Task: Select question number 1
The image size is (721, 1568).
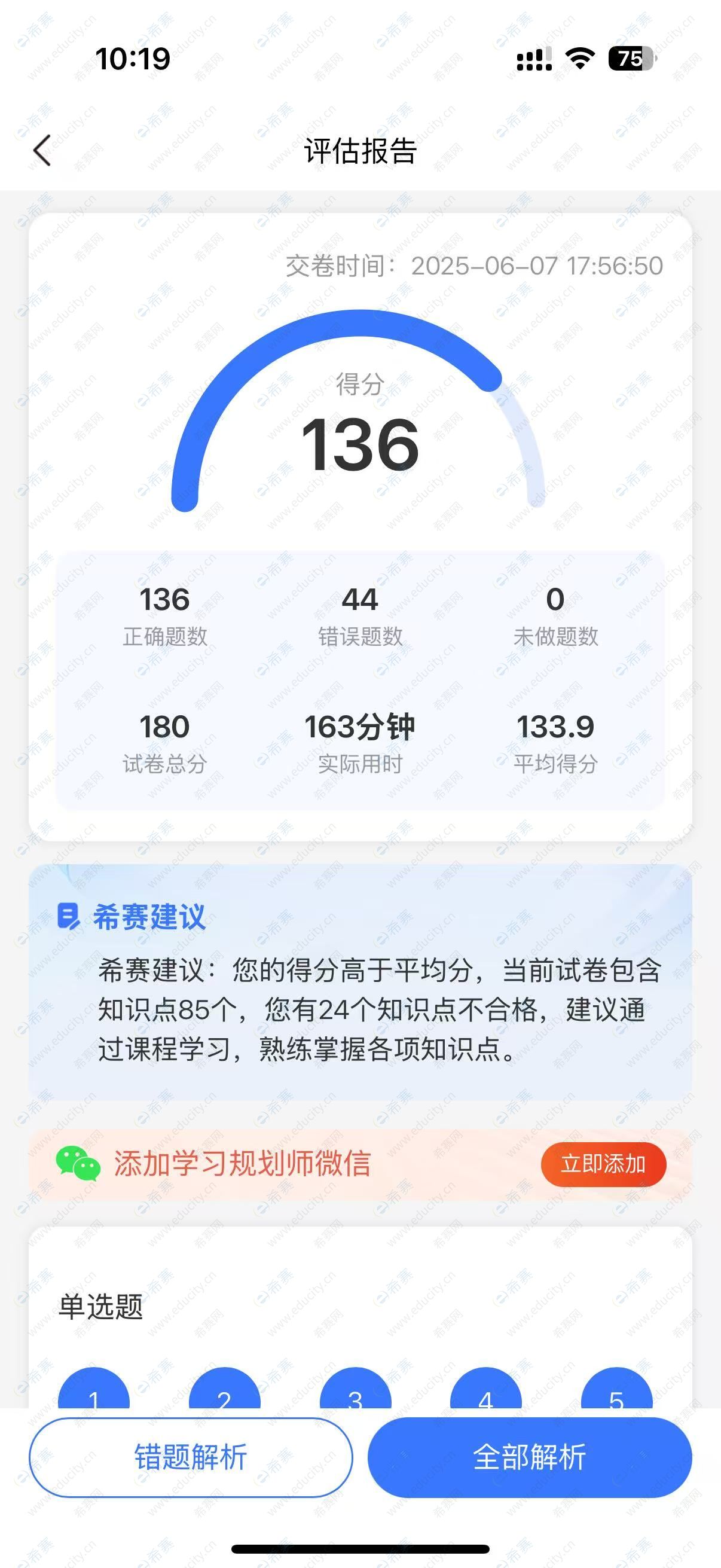Action: click(94, 1391)
